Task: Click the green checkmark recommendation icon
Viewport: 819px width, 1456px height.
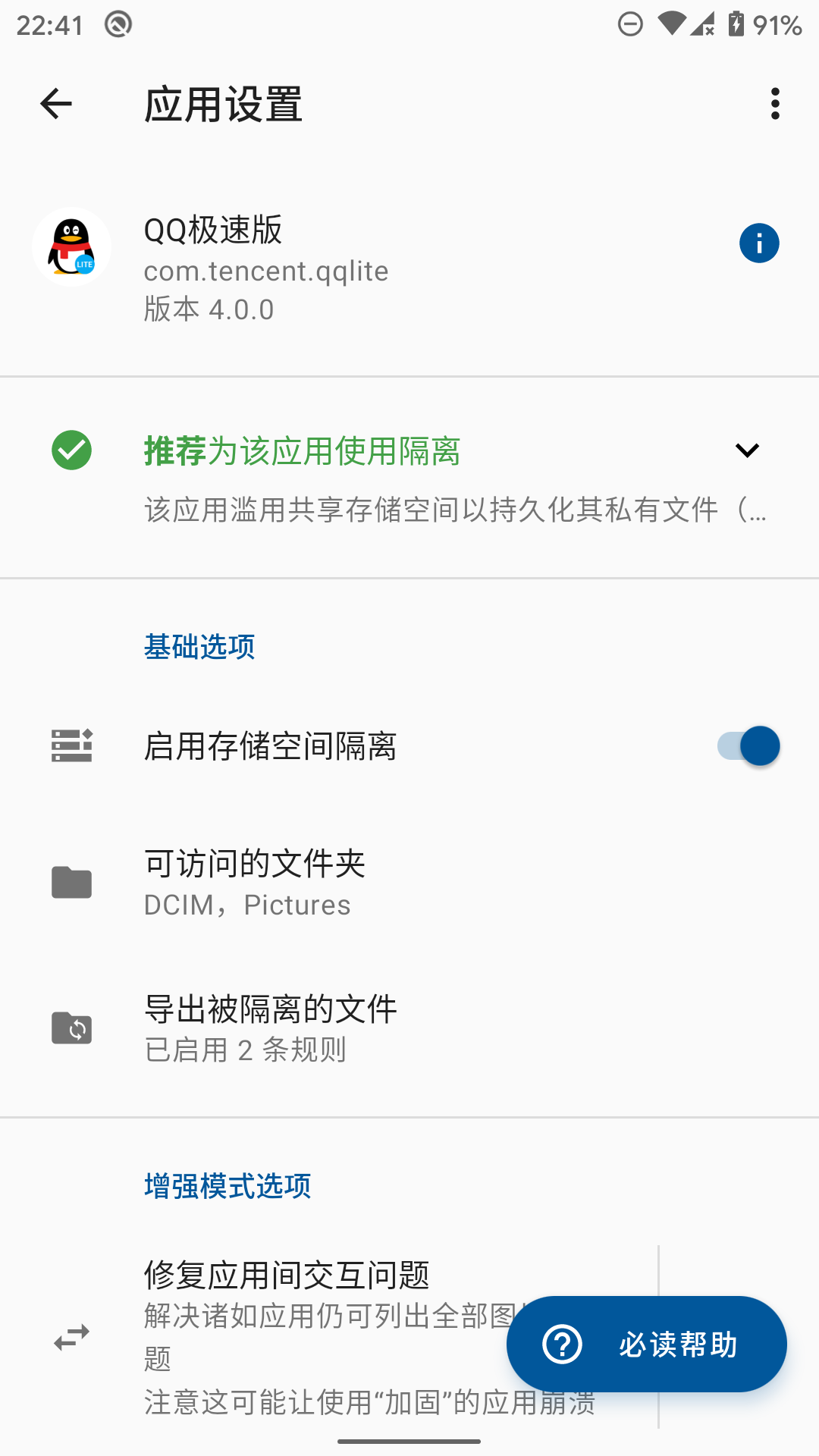Action: pos(71,450)
